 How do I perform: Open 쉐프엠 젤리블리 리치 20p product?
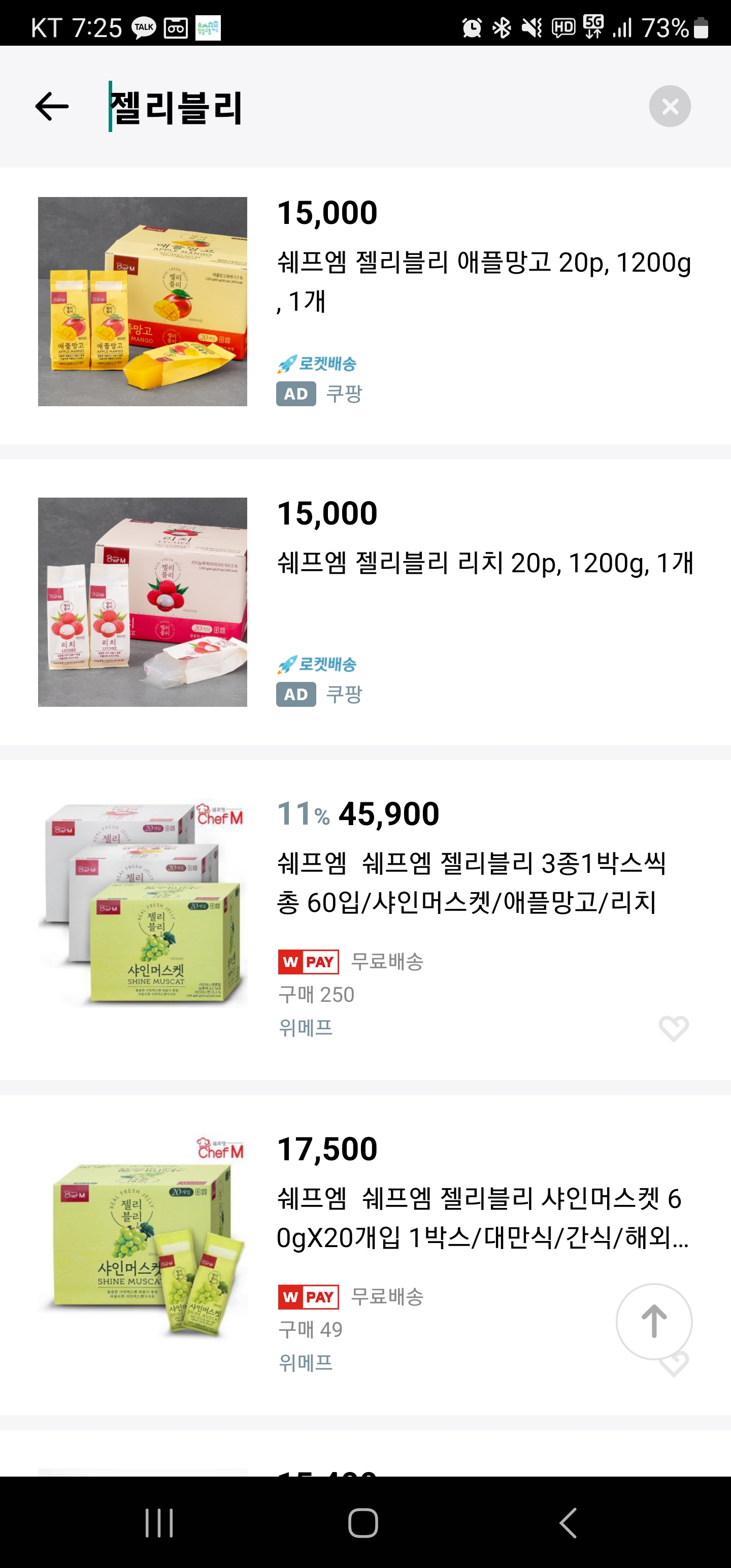[484, 563]
